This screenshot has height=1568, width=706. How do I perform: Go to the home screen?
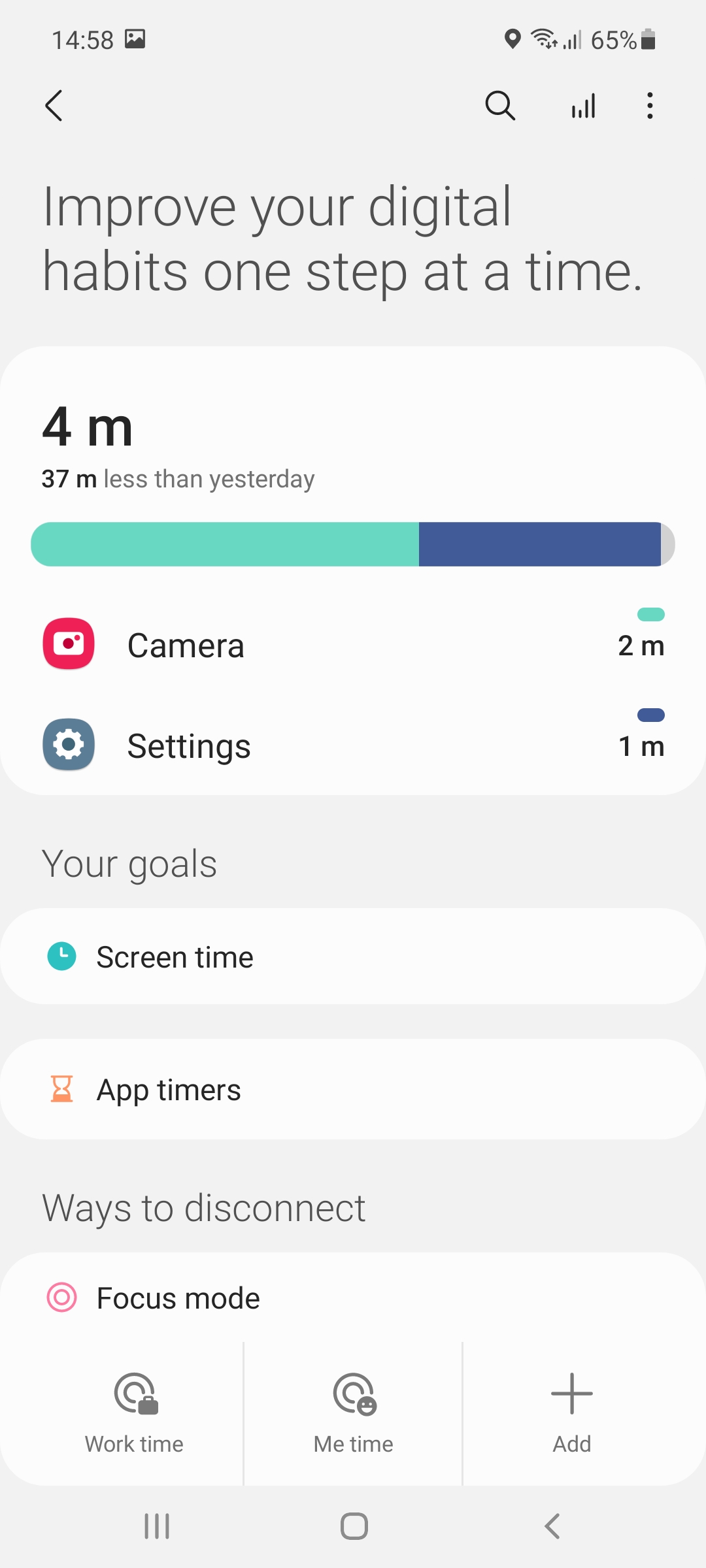tap(354, 1526)
